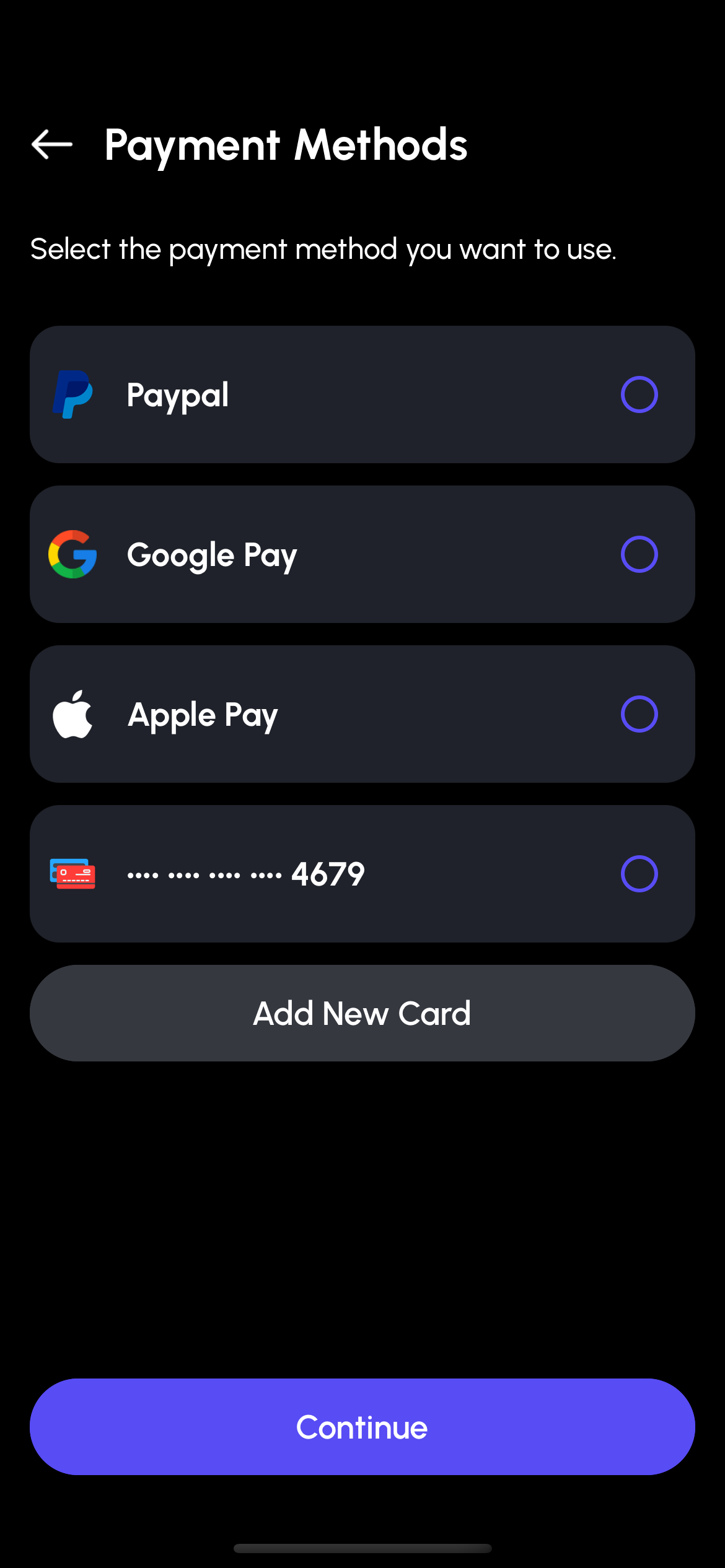Viewport: 725px width, 1568px height.
Task: Continue with the selected payment method
Action: tap(362, 1427)
